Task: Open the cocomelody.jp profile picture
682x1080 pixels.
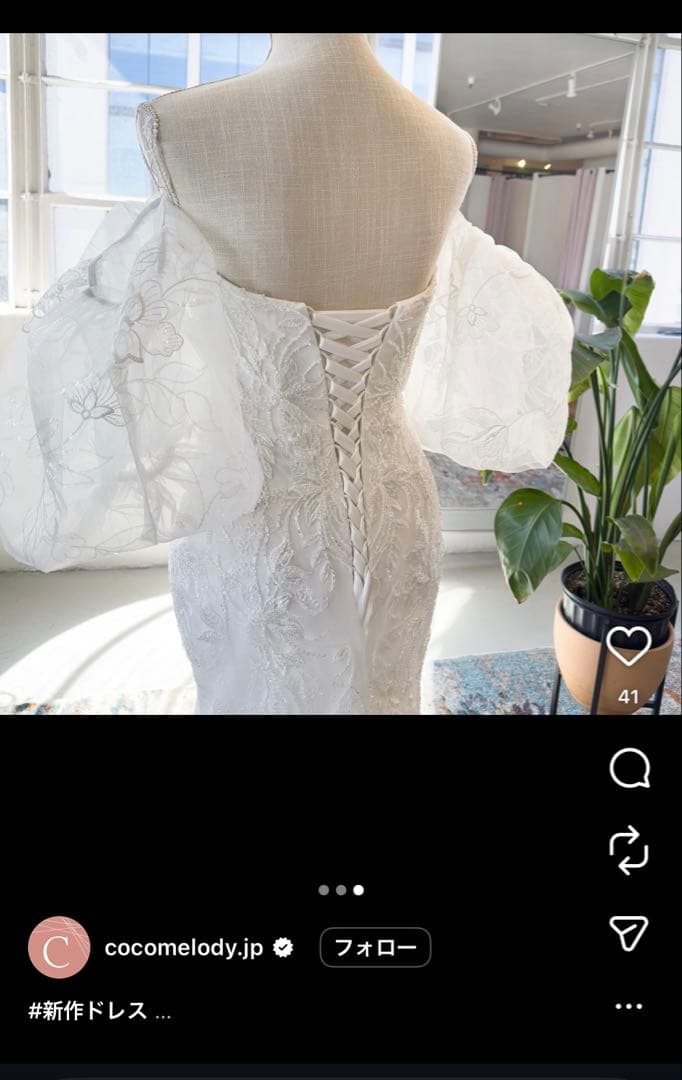Action: [59, 947]
